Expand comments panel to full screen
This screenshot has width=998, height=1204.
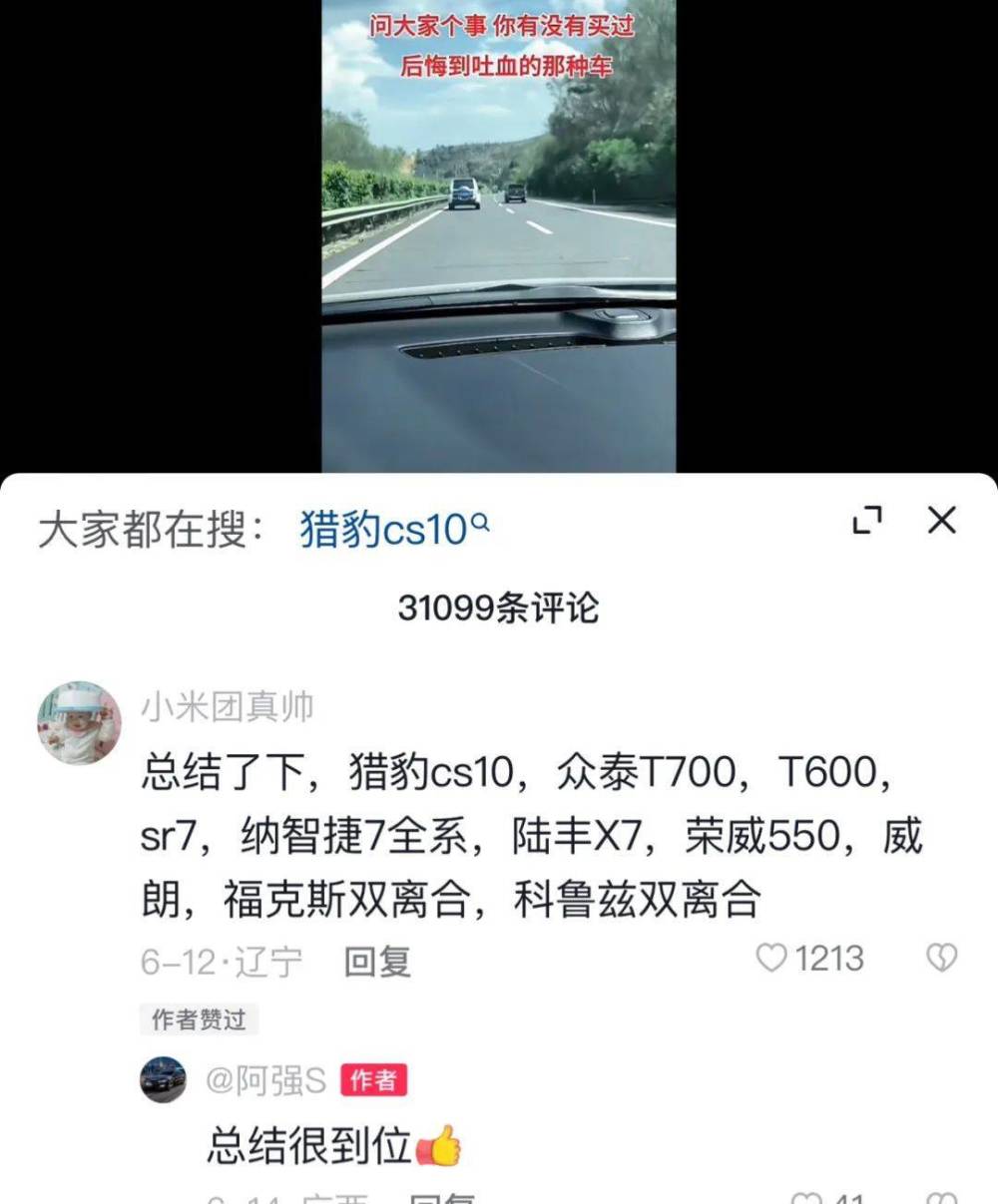tap(867, 521)
